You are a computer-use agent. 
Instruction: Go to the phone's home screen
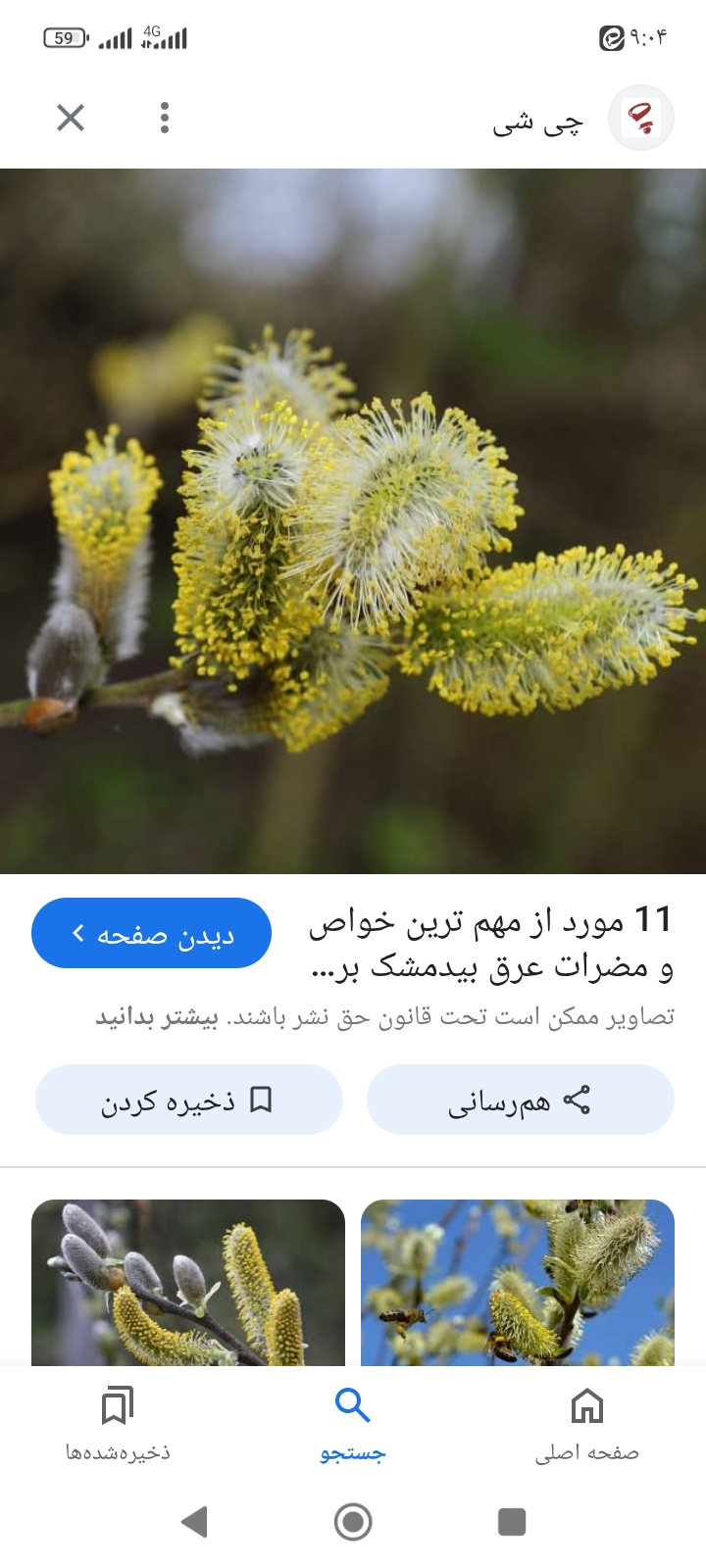coord(353,1522)
